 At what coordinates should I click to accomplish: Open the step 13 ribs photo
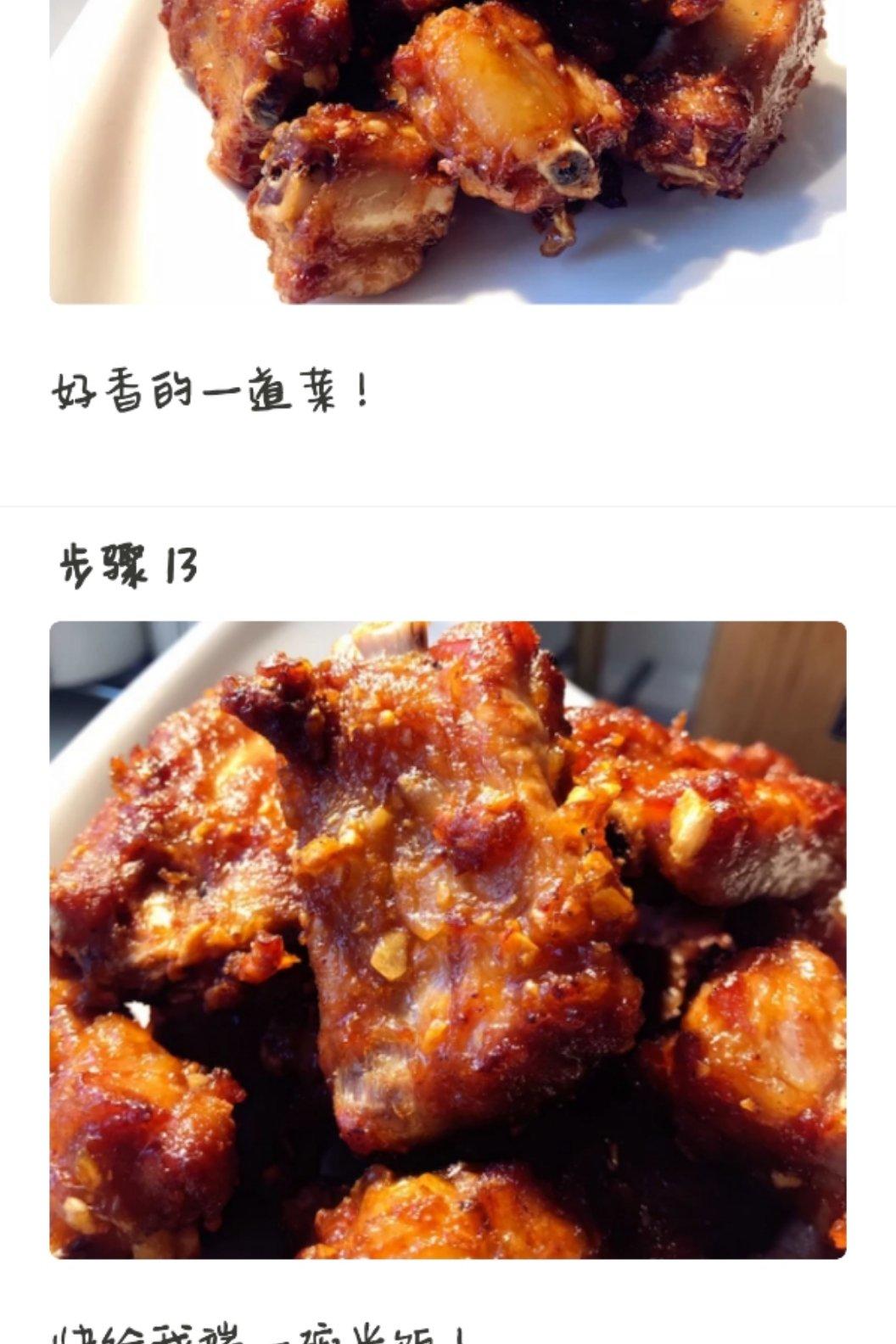click(448, 939)
